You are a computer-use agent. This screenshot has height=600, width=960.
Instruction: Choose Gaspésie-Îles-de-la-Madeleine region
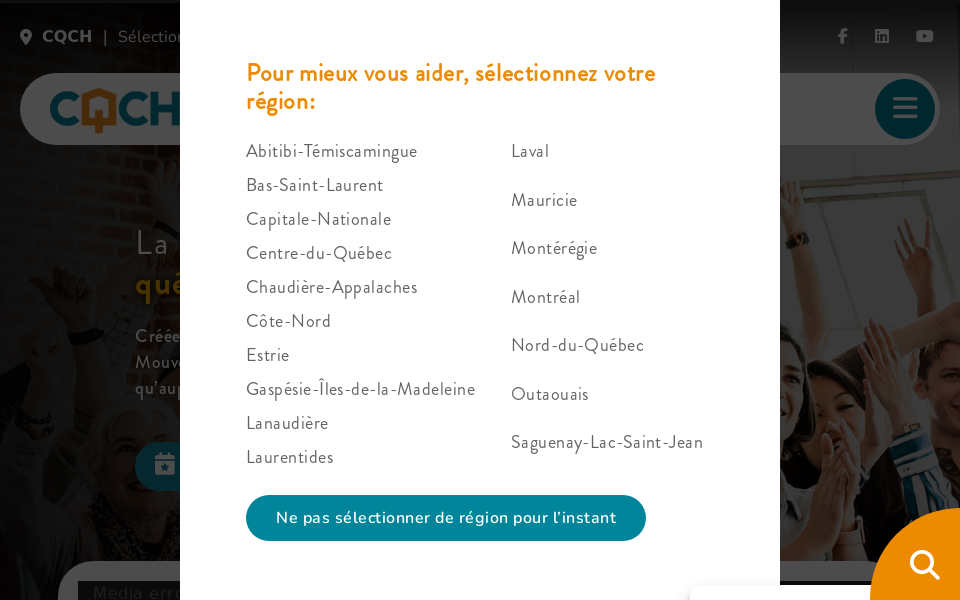pyautogui.click(x=360, y=390)
